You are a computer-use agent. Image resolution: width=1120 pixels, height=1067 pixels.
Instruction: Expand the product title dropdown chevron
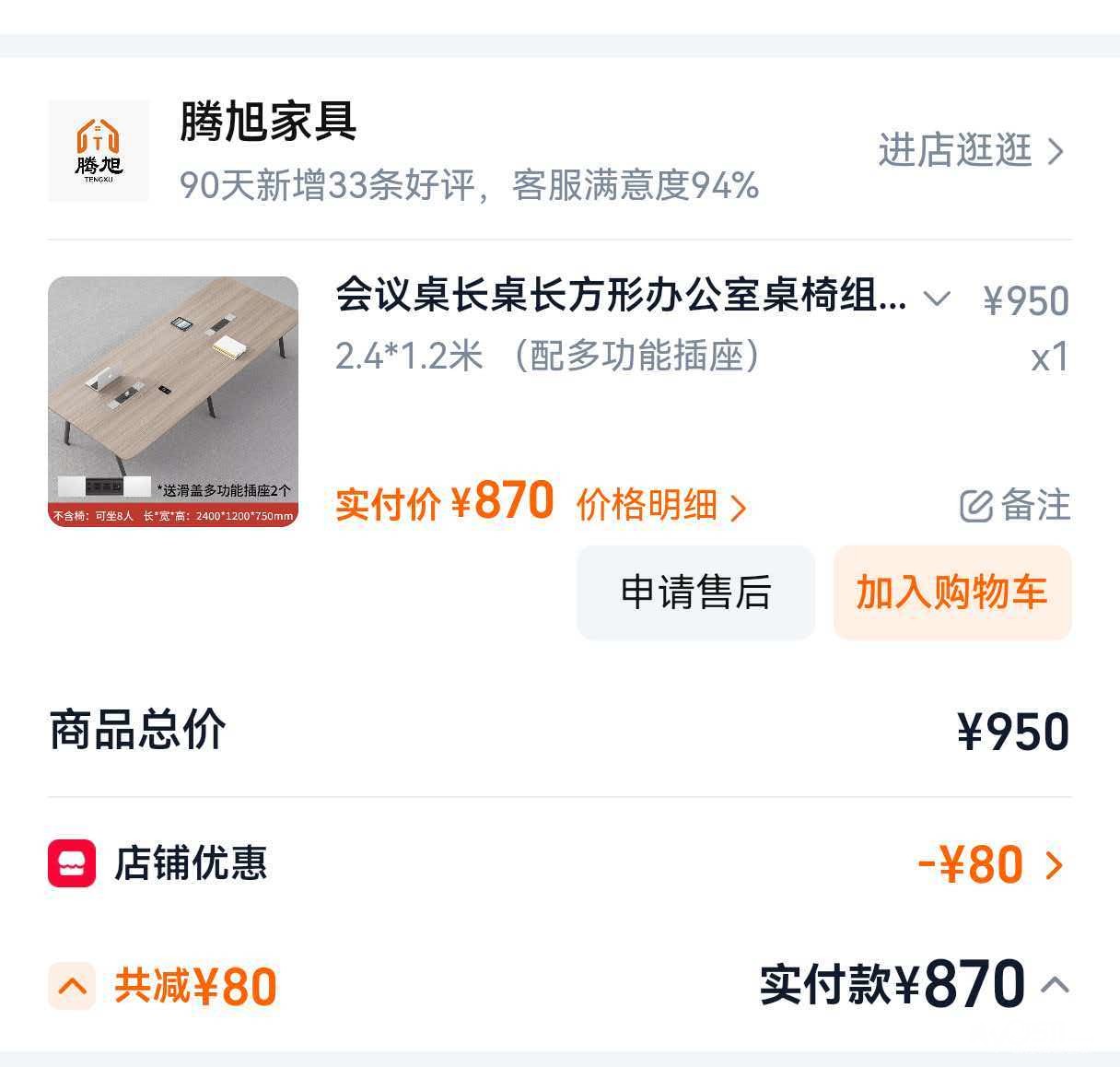click(937, 299)
